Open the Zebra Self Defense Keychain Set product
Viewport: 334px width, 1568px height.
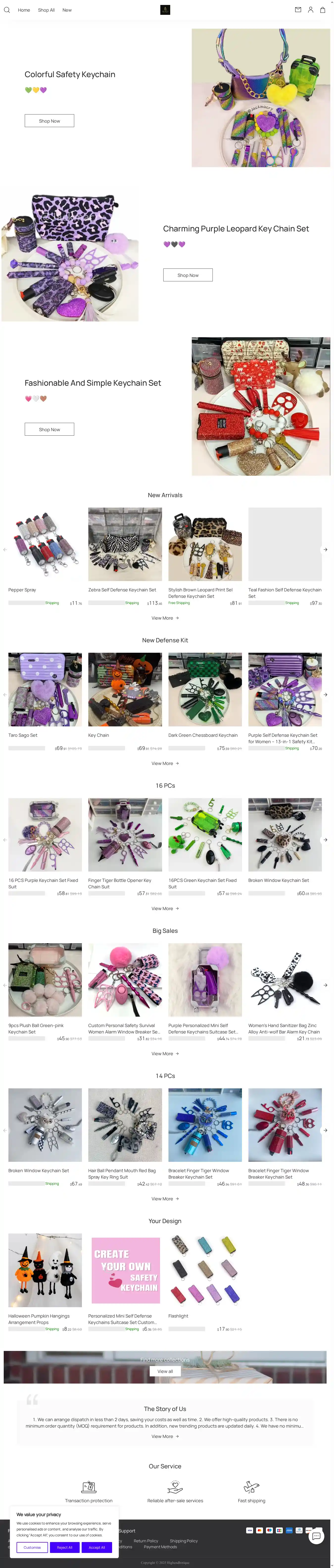[x=125, y=544]
